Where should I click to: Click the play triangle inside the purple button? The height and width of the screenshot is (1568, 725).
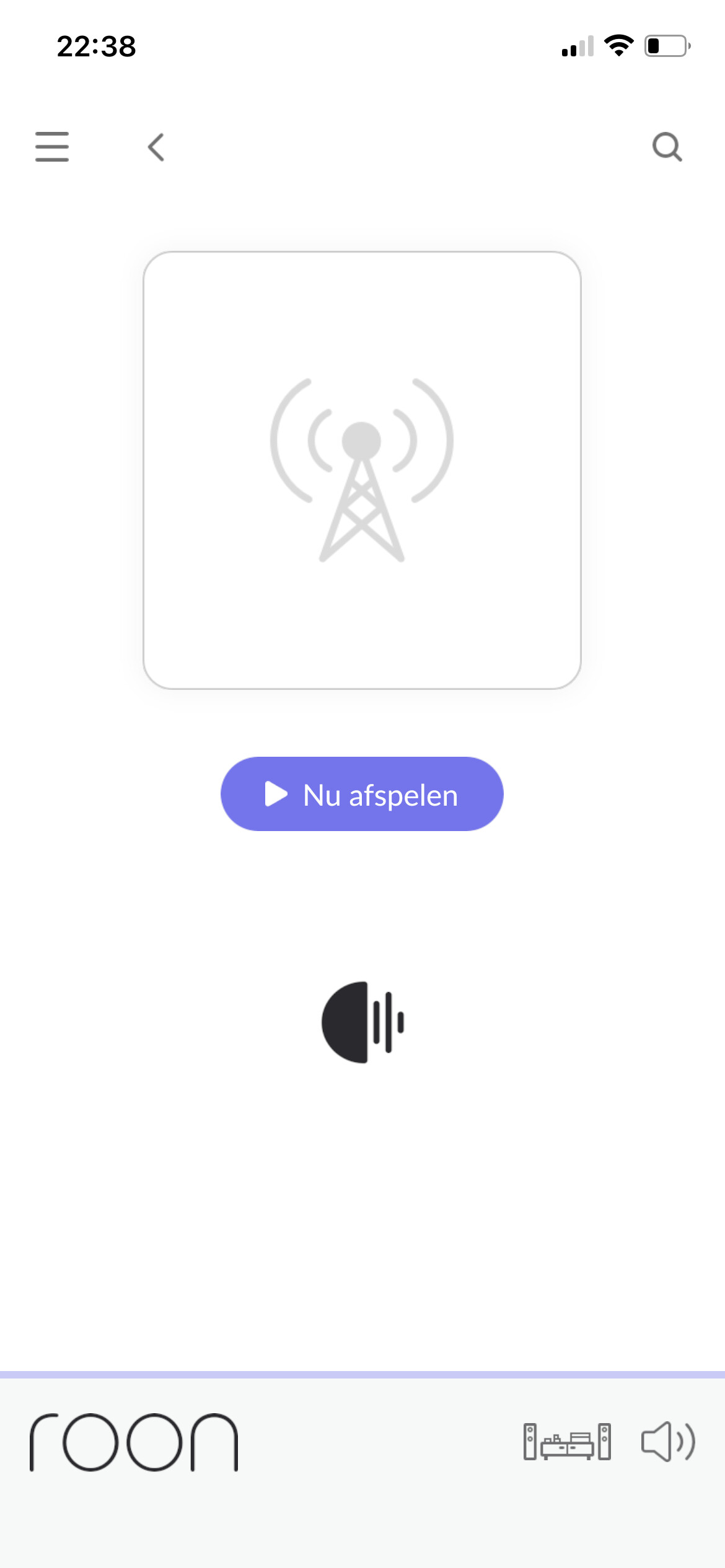click(x=277, y=794)
